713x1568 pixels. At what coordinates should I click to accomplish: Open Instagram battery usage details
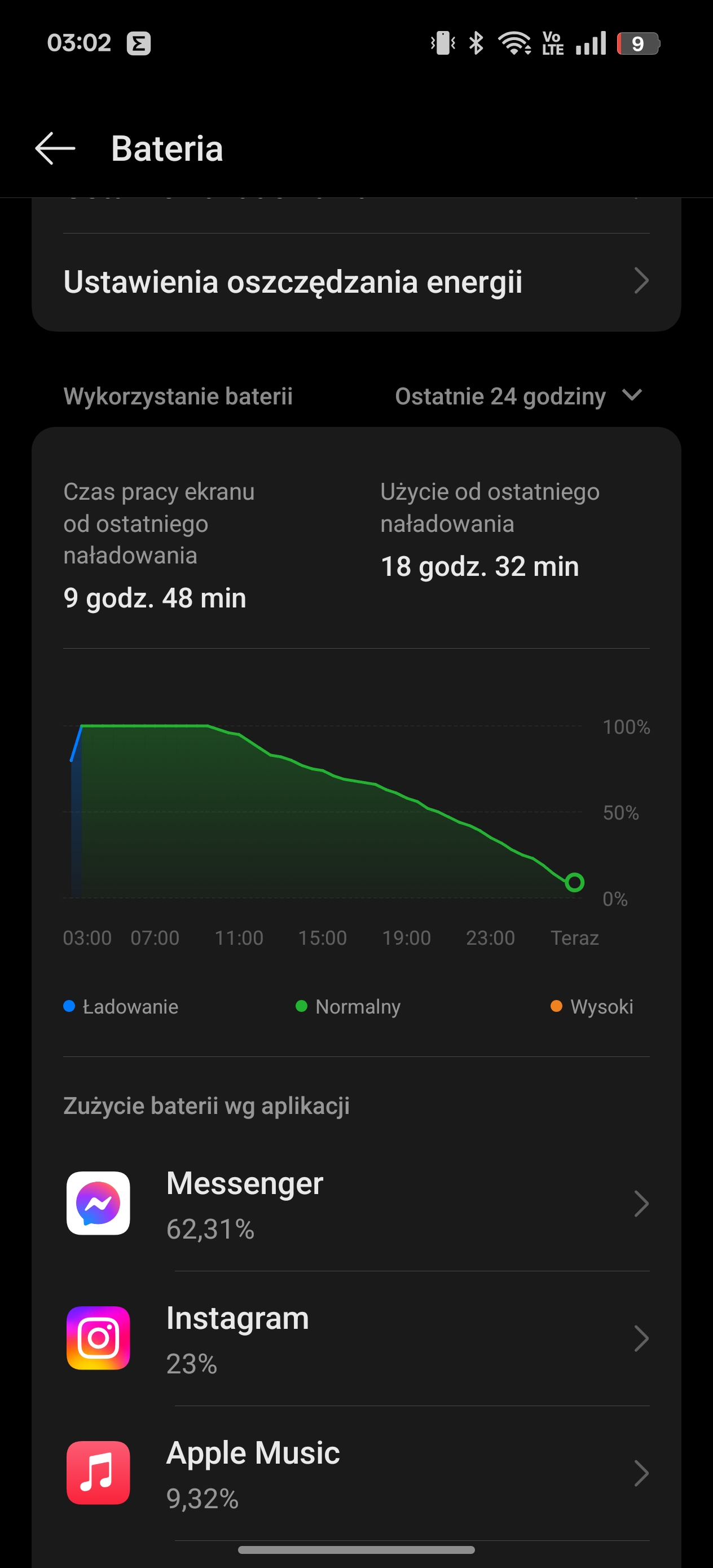[x=356, y=1338]
